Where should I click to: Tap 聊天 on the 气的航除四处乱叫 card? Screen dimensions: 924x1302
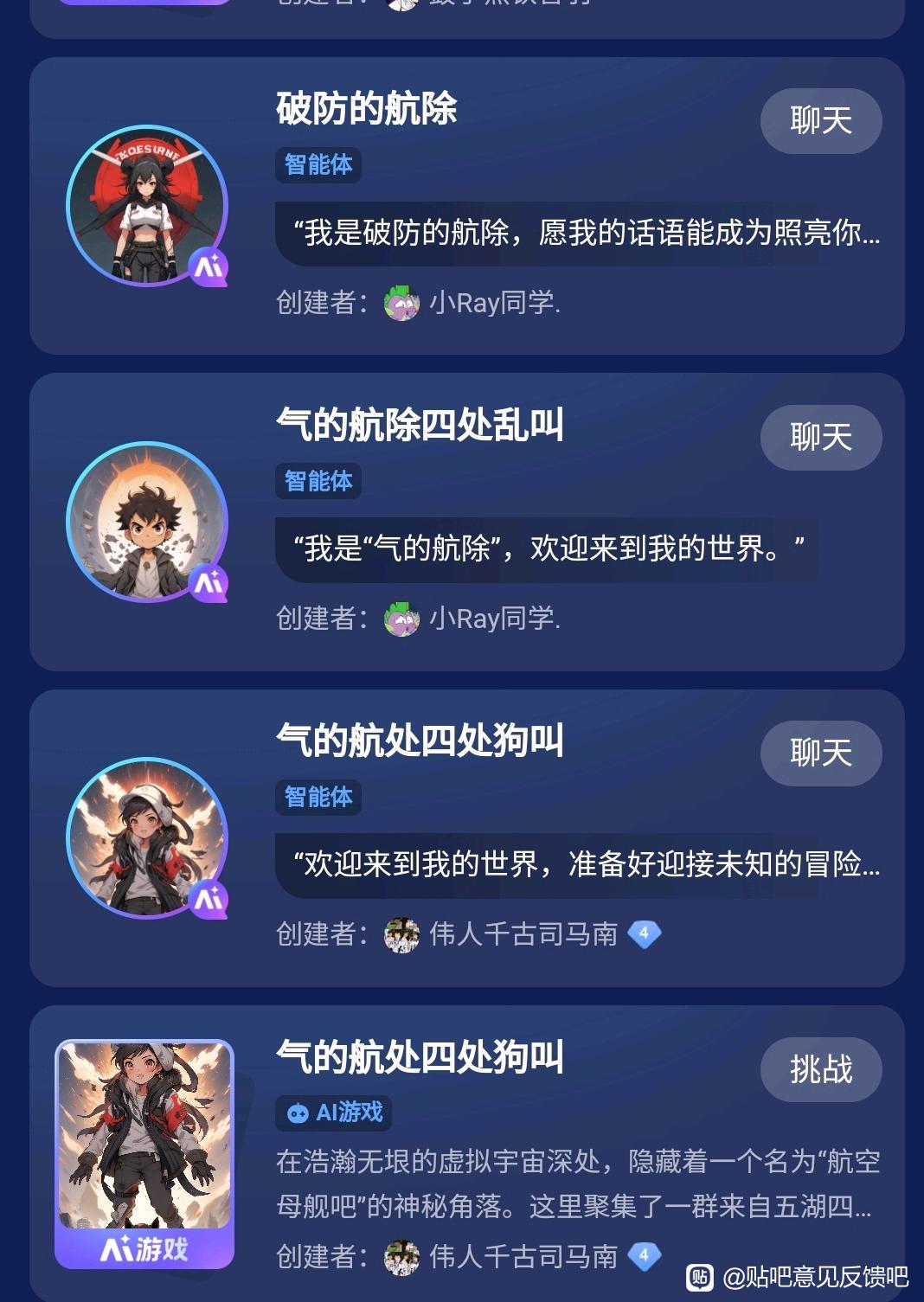click(x=820, y=438)
